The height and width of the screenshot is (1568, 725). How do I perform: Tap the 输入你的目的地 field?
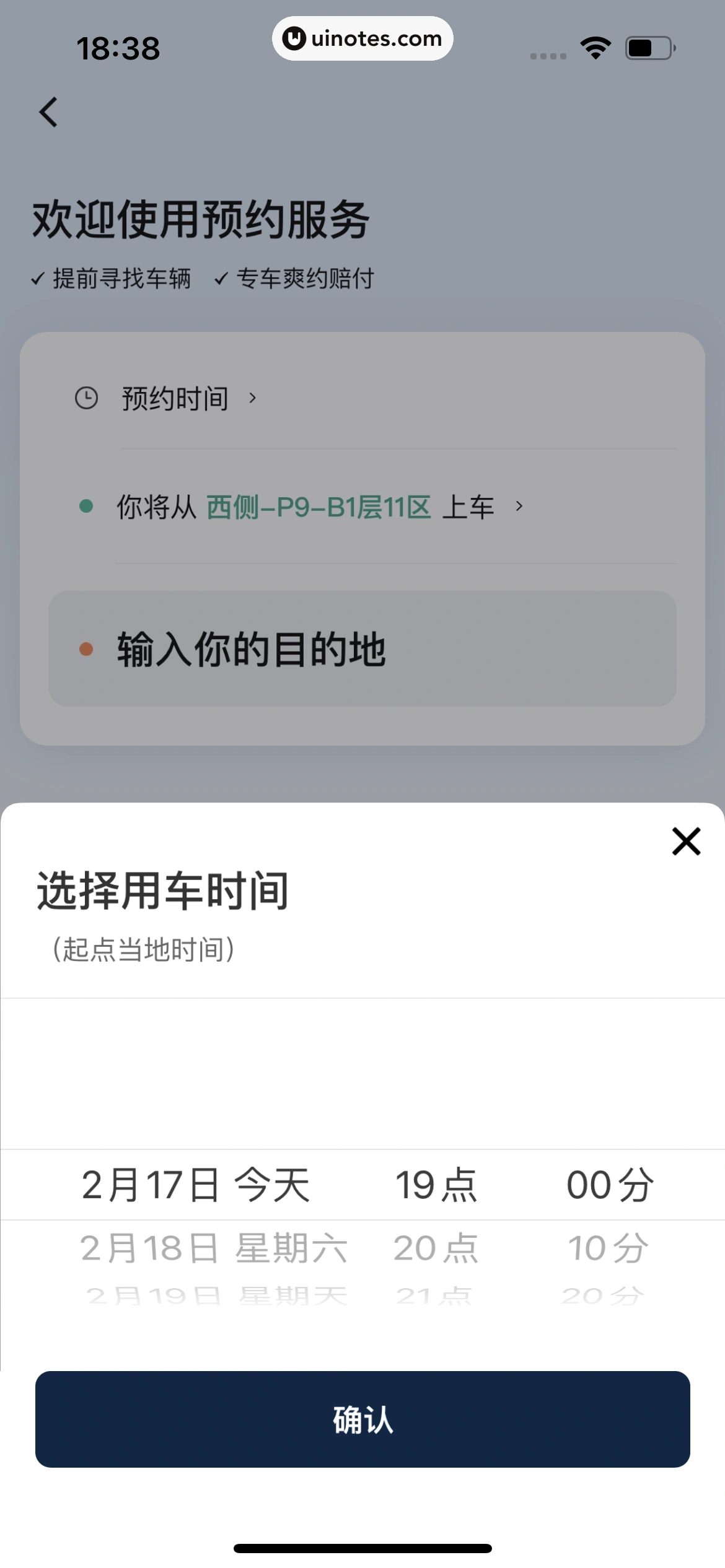pos(362,649)
